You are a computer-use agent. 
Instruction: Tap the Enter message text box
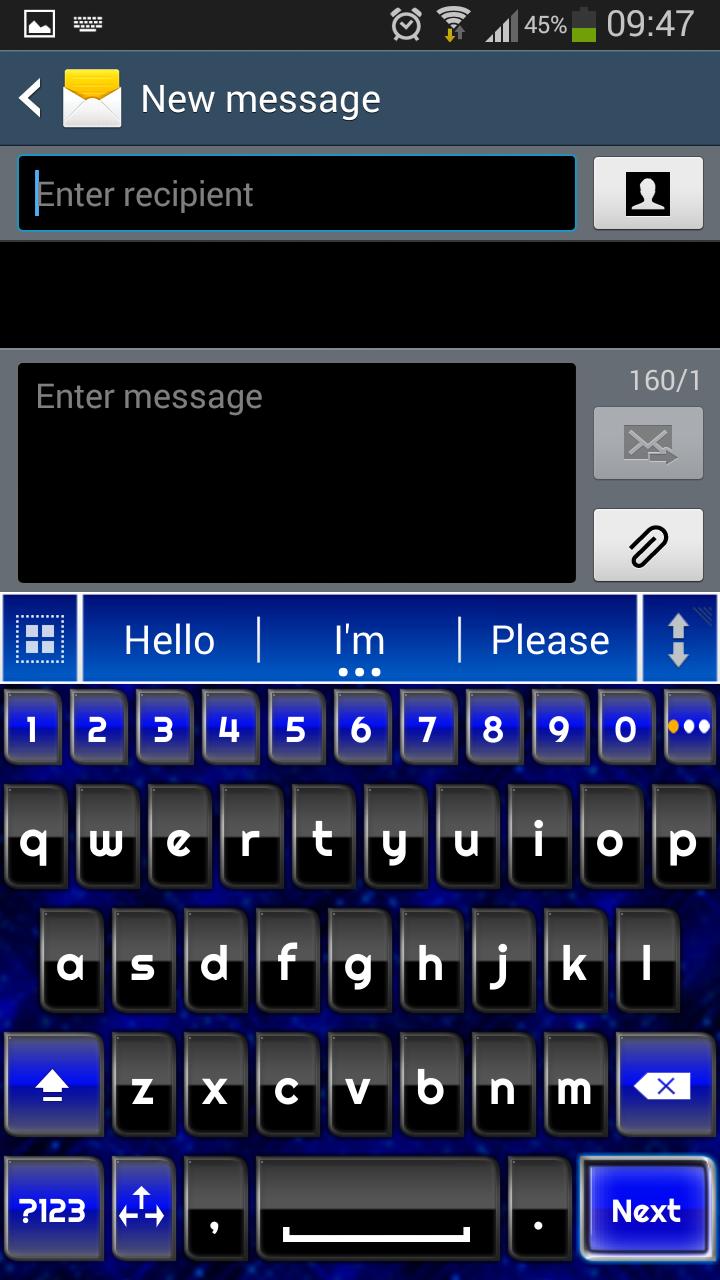[x=297, y=472]
